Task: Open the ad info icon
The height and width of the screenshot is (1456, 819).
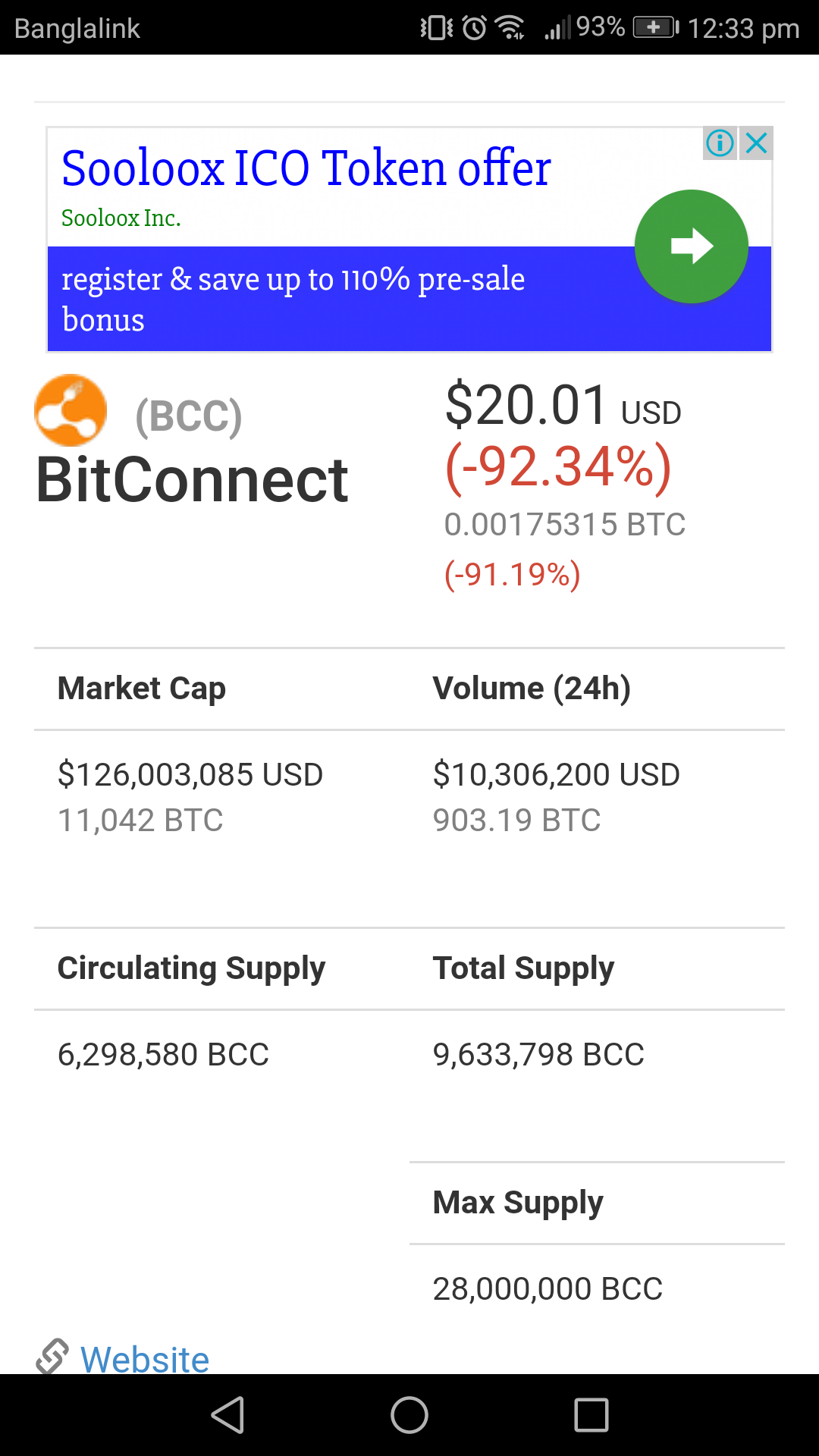Action: click(720, 143)
